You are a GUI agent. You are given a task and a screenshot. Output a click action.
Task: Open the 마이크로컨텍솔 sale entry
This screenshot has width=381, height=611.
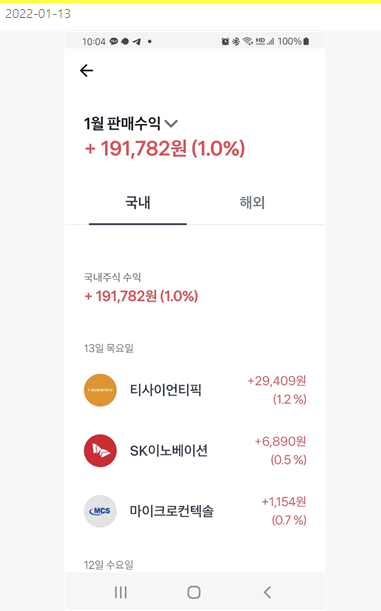[x=195, y=511]
